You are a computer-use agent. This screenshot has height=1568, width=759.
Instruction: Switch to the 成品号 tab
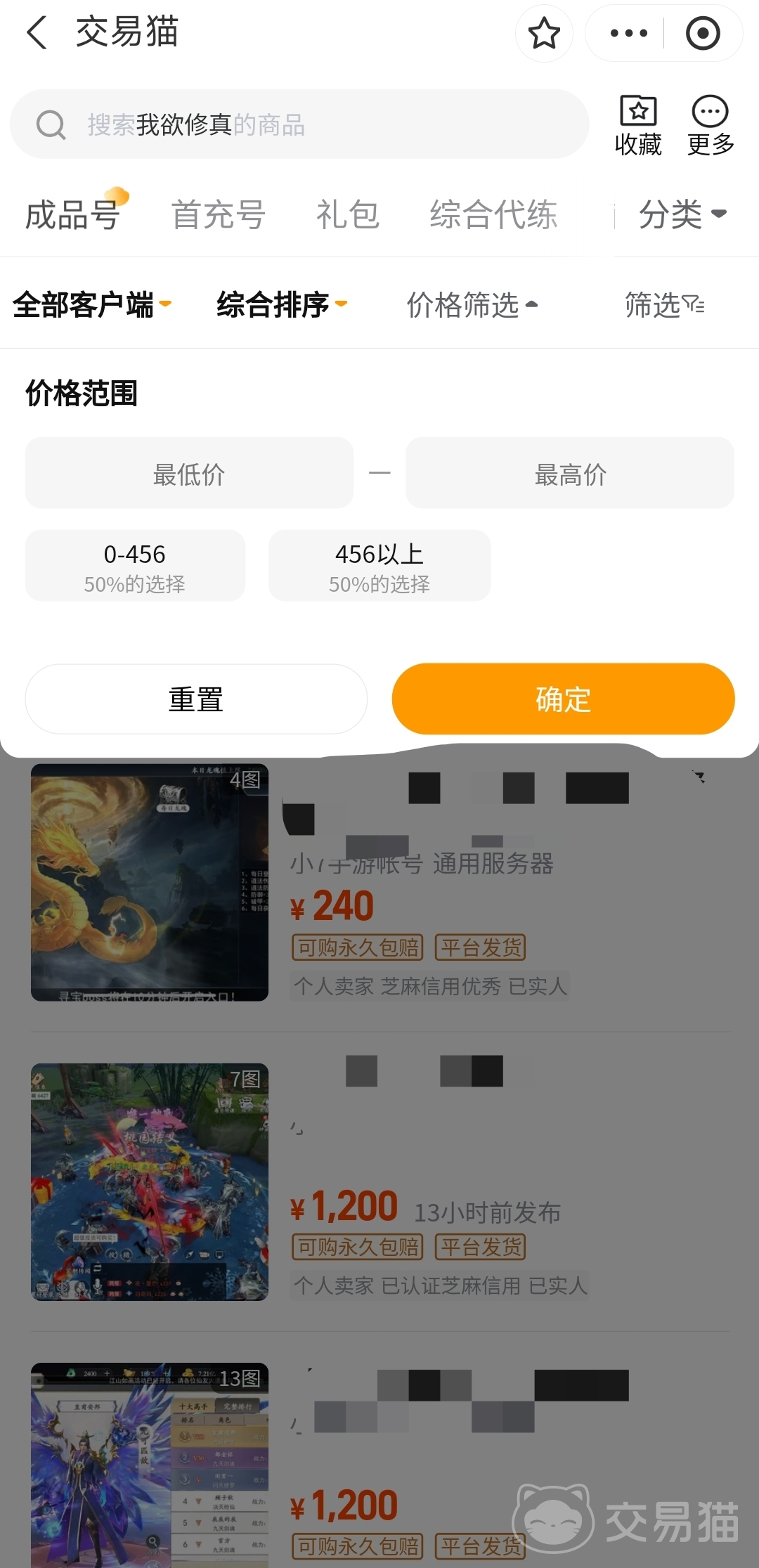pos(73,214)
